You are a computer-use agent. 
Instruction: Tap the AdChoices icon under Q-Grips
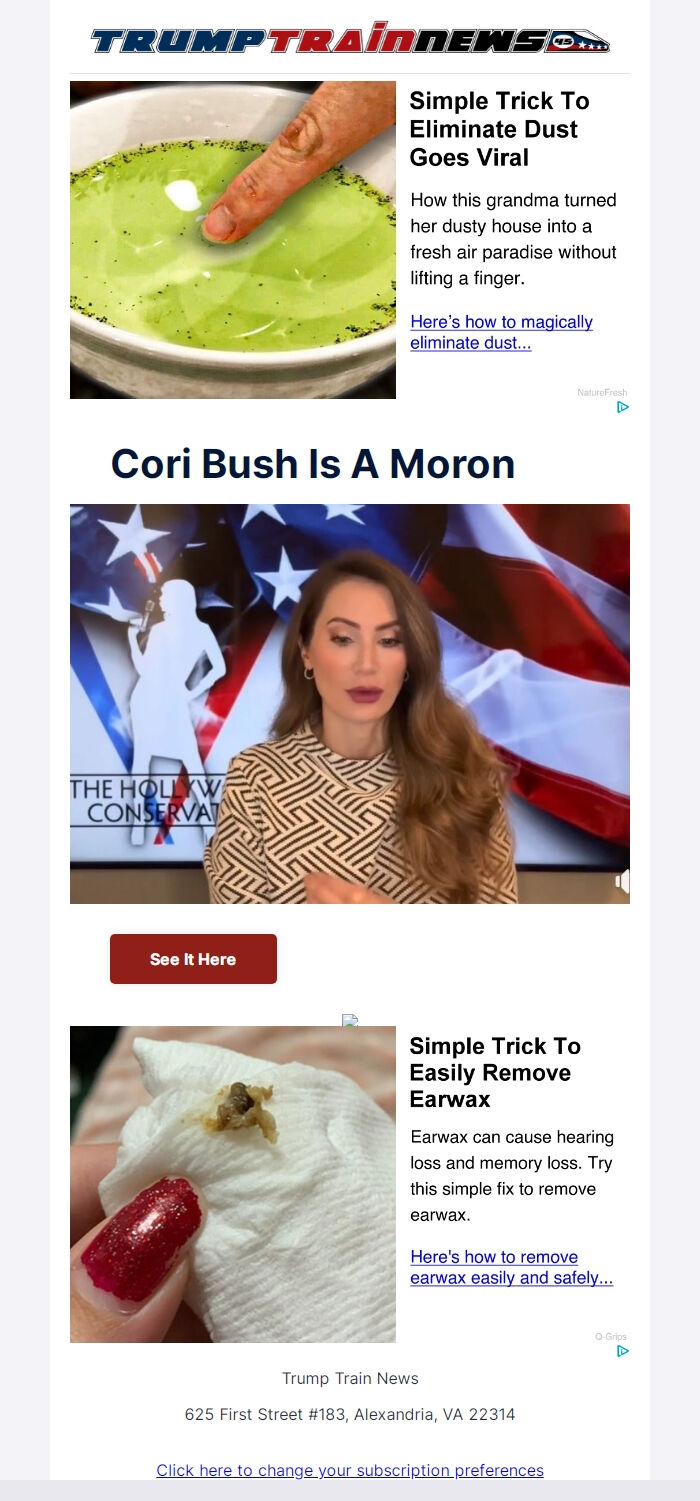coord(622,1351)
